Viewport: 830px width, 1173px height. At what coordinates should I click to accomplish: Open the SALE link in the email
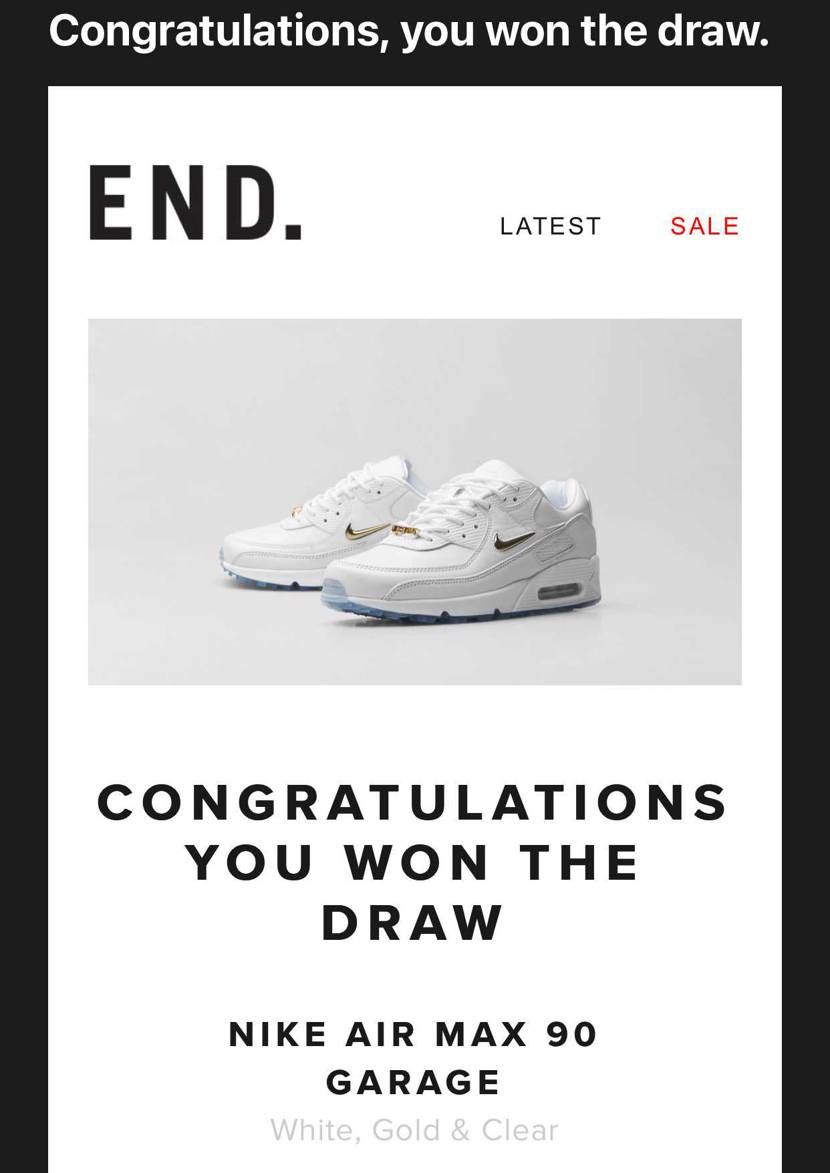pos(704,227)
